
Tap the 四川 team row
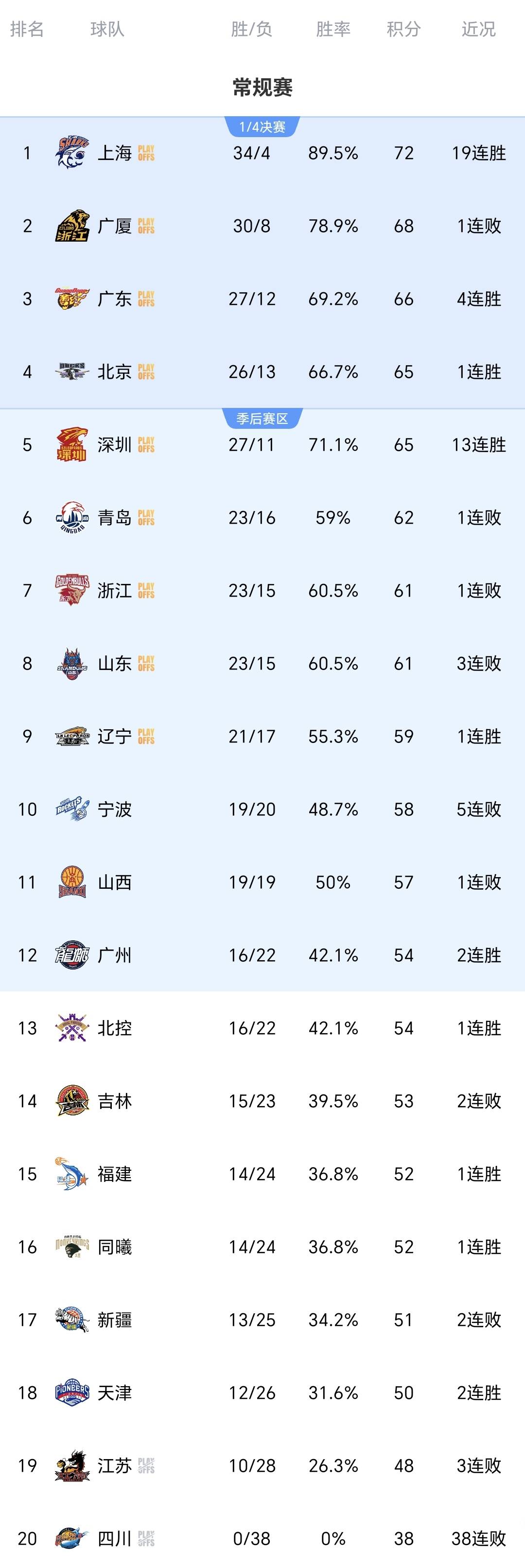(114, 1539)
